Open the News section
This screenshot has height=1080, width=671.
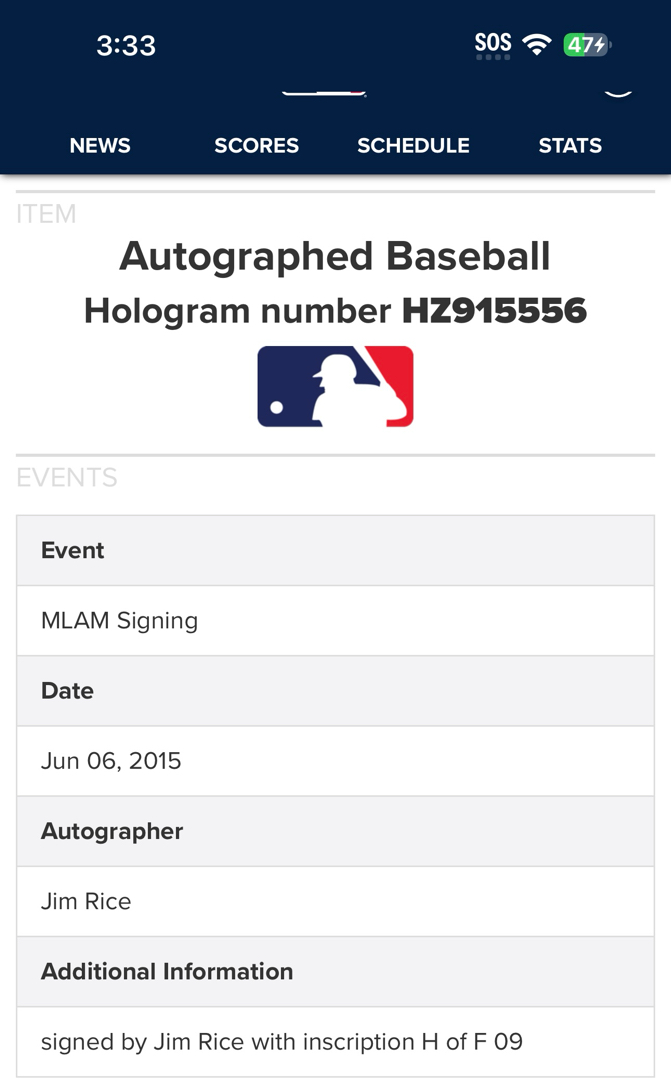point(100,145)
